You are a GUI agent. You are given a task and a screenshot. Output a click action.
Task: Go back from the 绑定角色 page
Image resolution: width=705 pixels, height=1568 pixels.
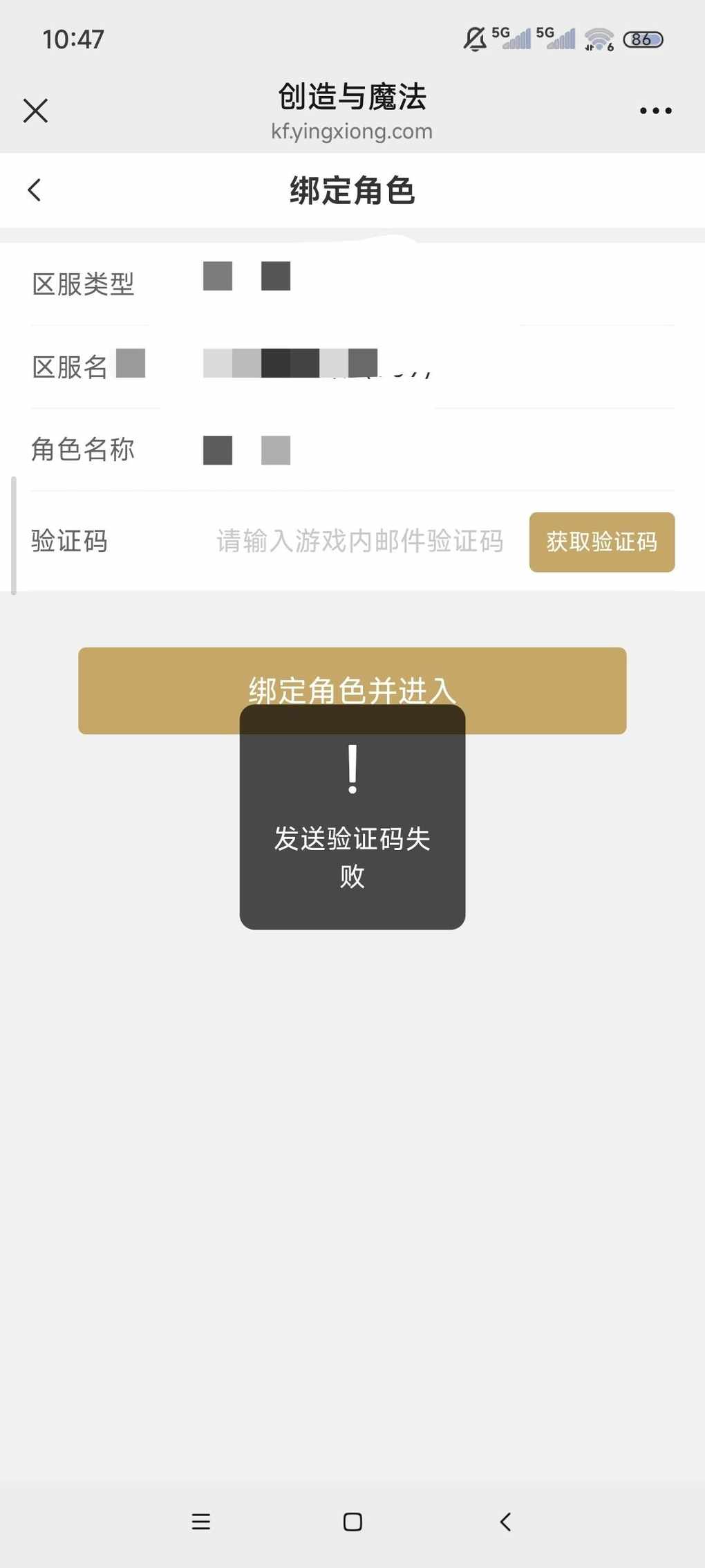pyautogui.click(x=35, y=190)
